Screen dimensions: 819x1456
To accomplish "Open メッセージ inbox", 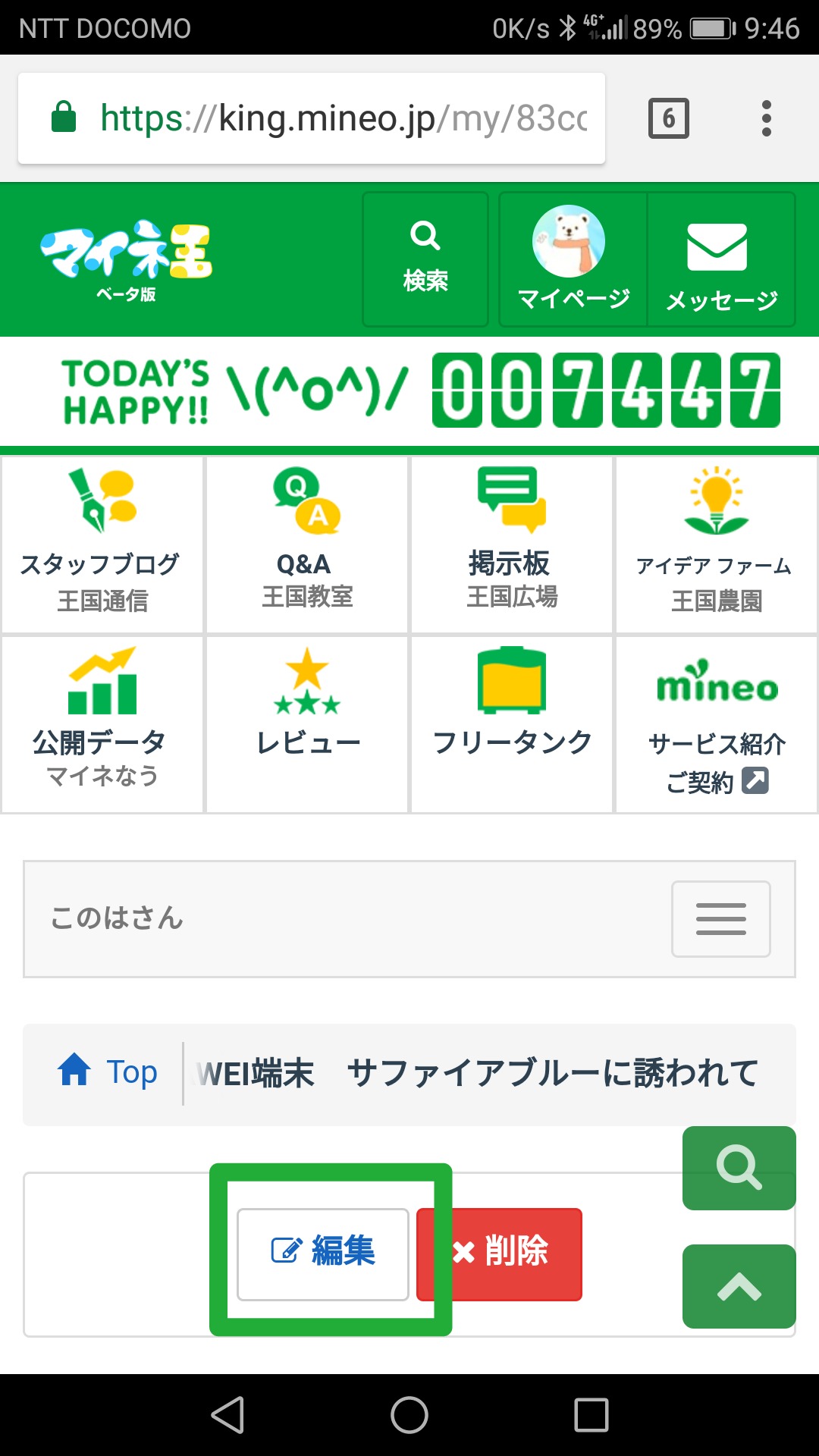I will tap(721, 259).
